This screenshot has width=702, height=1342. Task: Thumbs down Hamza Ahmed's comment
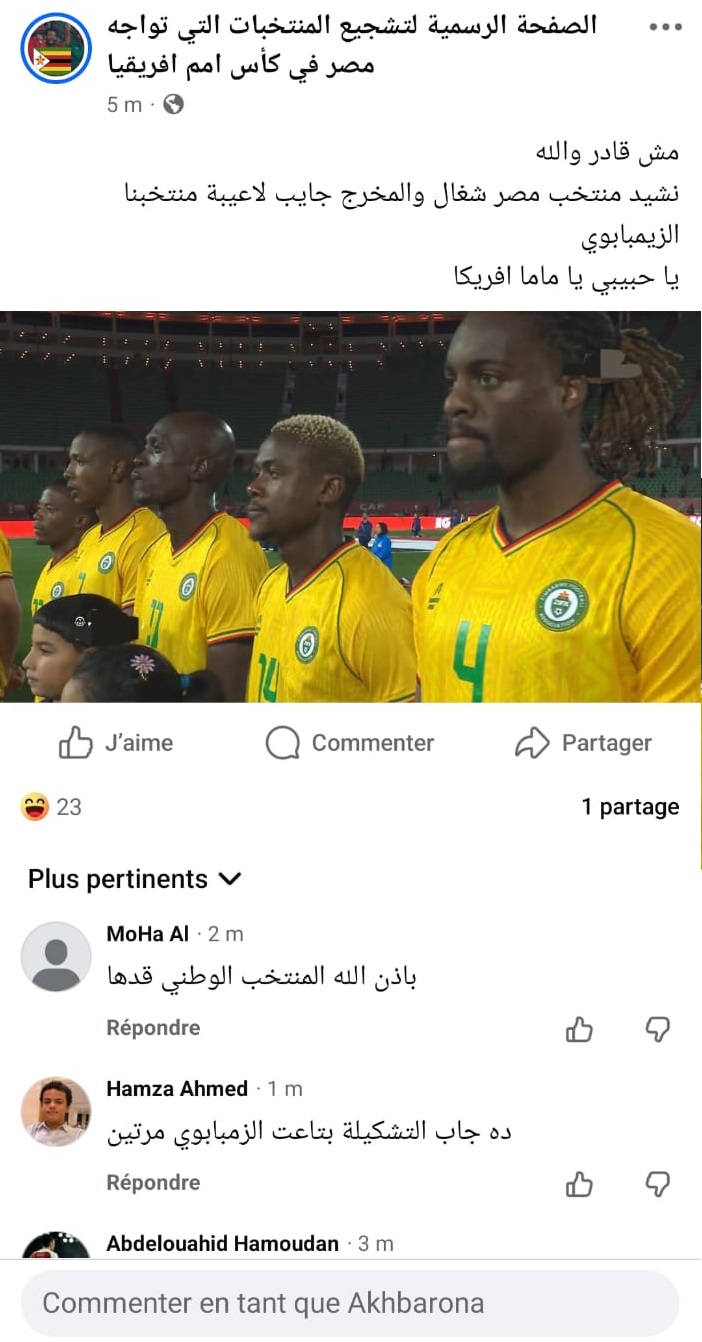(657, 1185)
